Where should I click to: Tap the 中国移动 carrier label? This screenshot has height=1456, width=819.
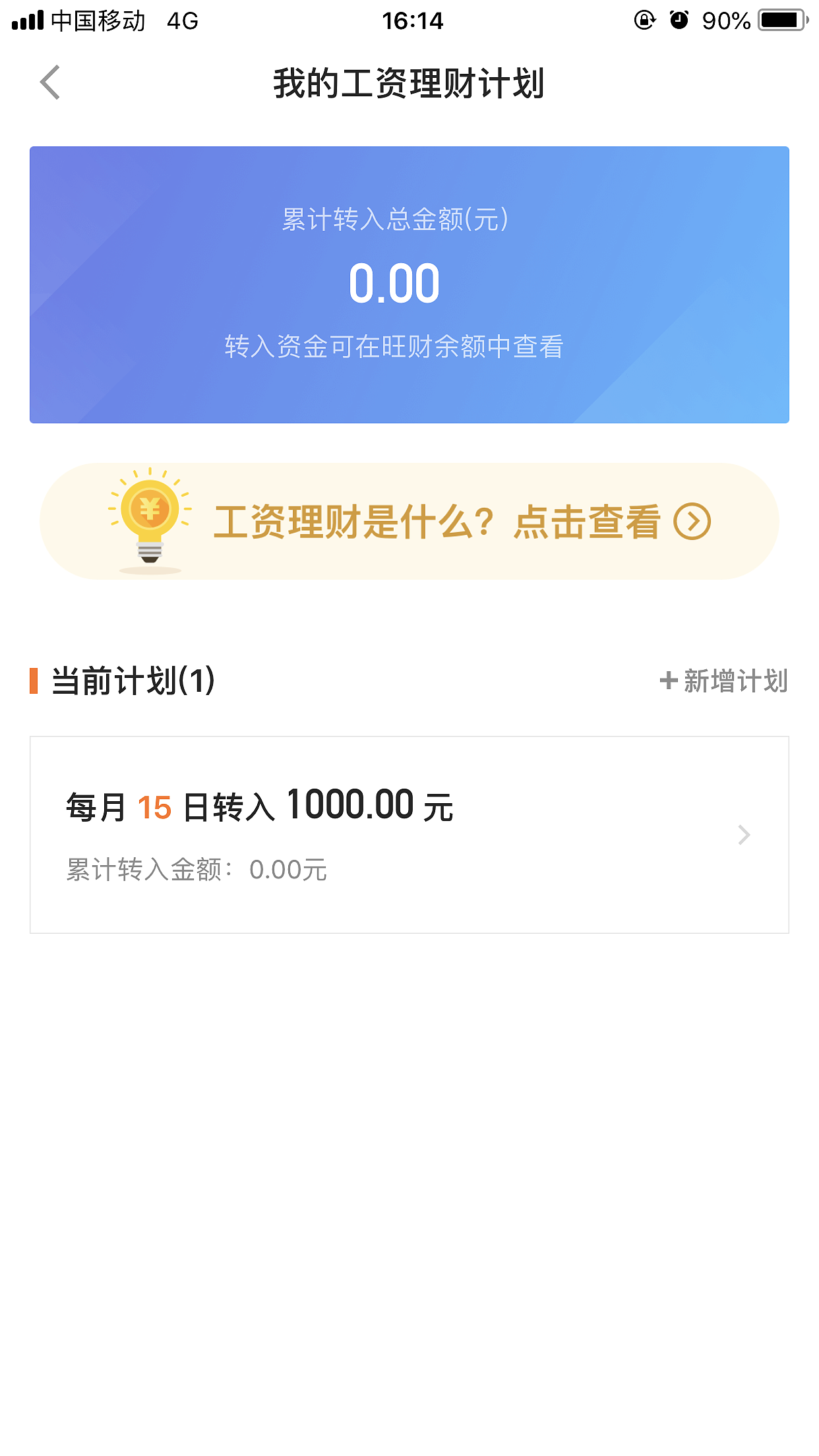96,21
